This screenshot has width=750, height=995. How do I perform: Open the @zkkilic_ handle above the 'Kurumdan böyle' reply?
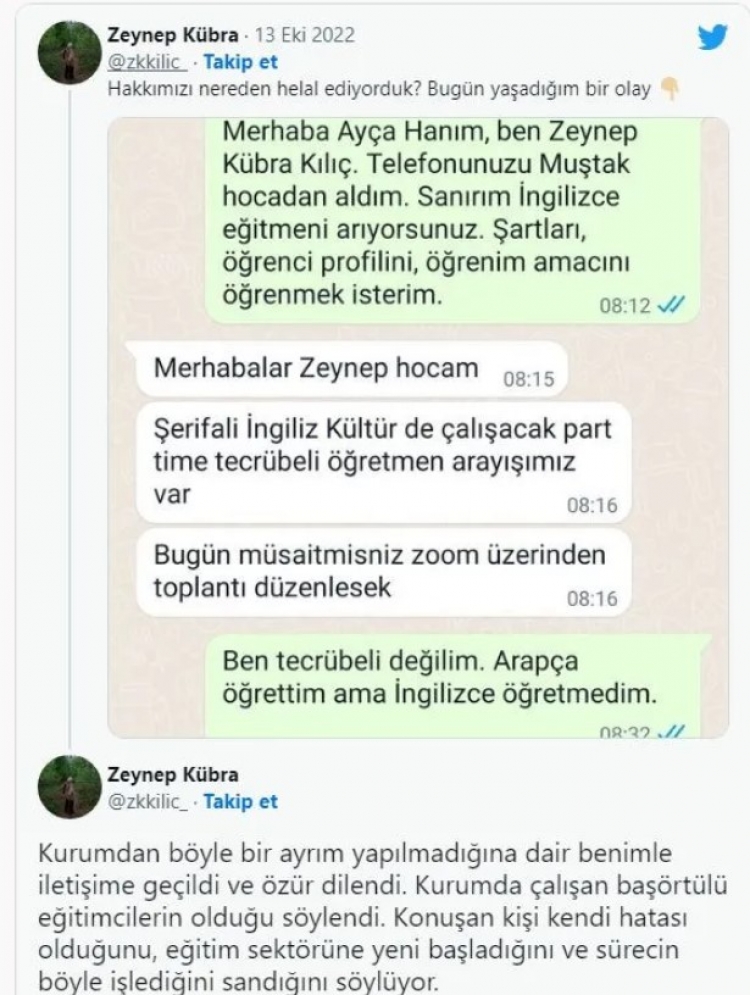click(x=146, y=801)
